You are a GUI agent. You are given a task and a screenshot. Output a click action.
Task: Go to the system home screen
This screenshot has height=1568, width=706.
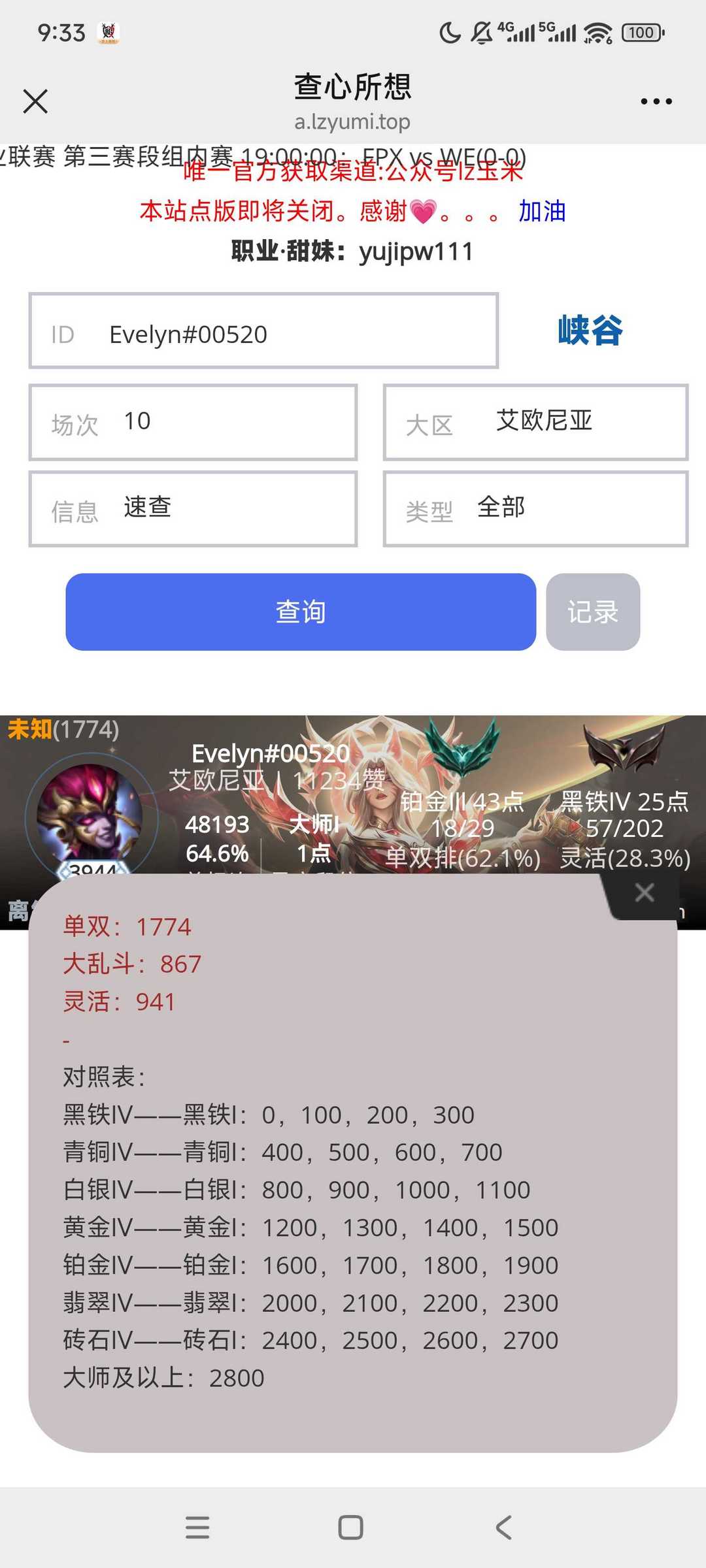(351, 1527)
